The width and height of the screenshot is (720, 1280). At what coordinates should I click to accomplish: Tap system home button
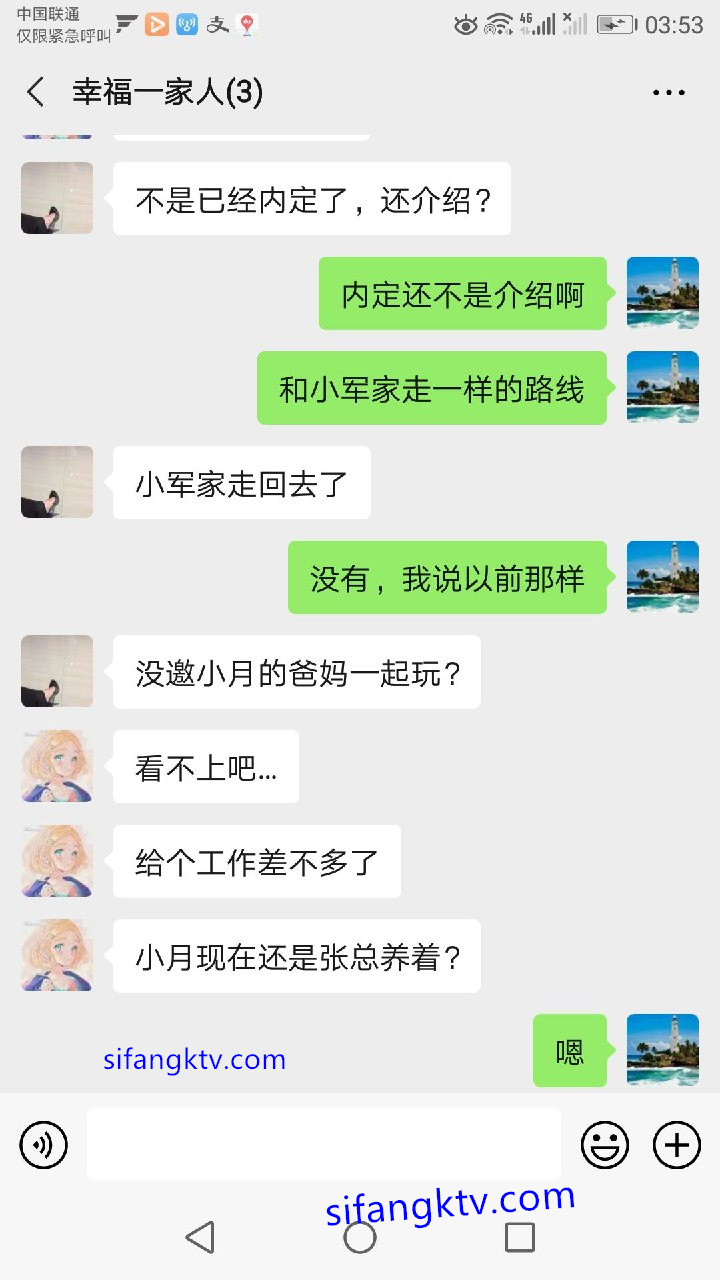pyautogui.click(x=360, y=1237)
